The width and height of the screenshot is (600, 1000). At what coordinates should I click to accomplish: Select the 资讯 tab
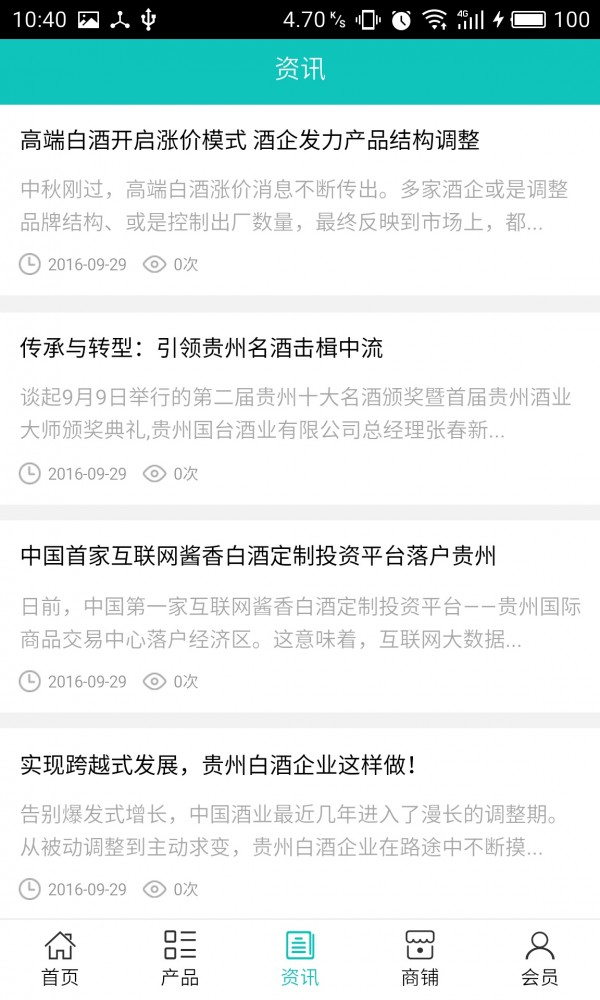300,958
